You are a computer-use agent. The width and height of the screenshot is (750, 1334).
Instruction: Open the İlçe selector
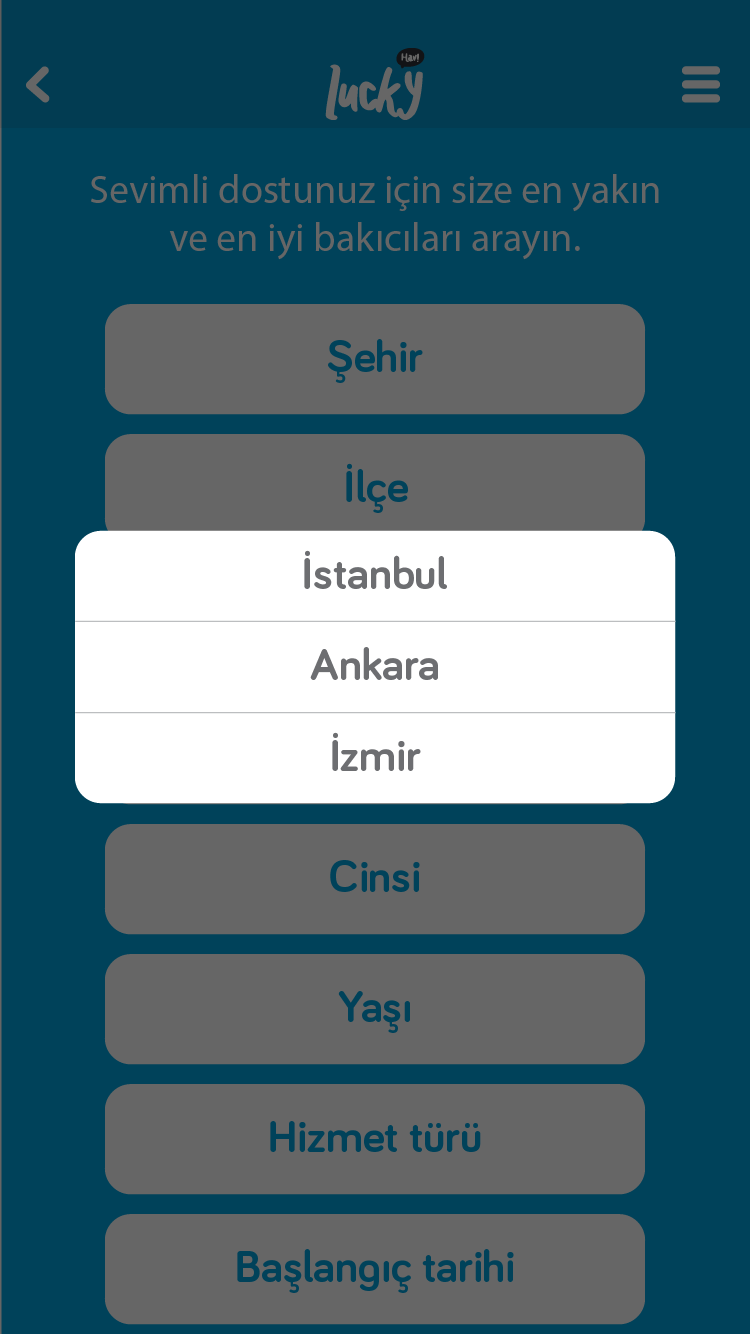coord(375,483)
